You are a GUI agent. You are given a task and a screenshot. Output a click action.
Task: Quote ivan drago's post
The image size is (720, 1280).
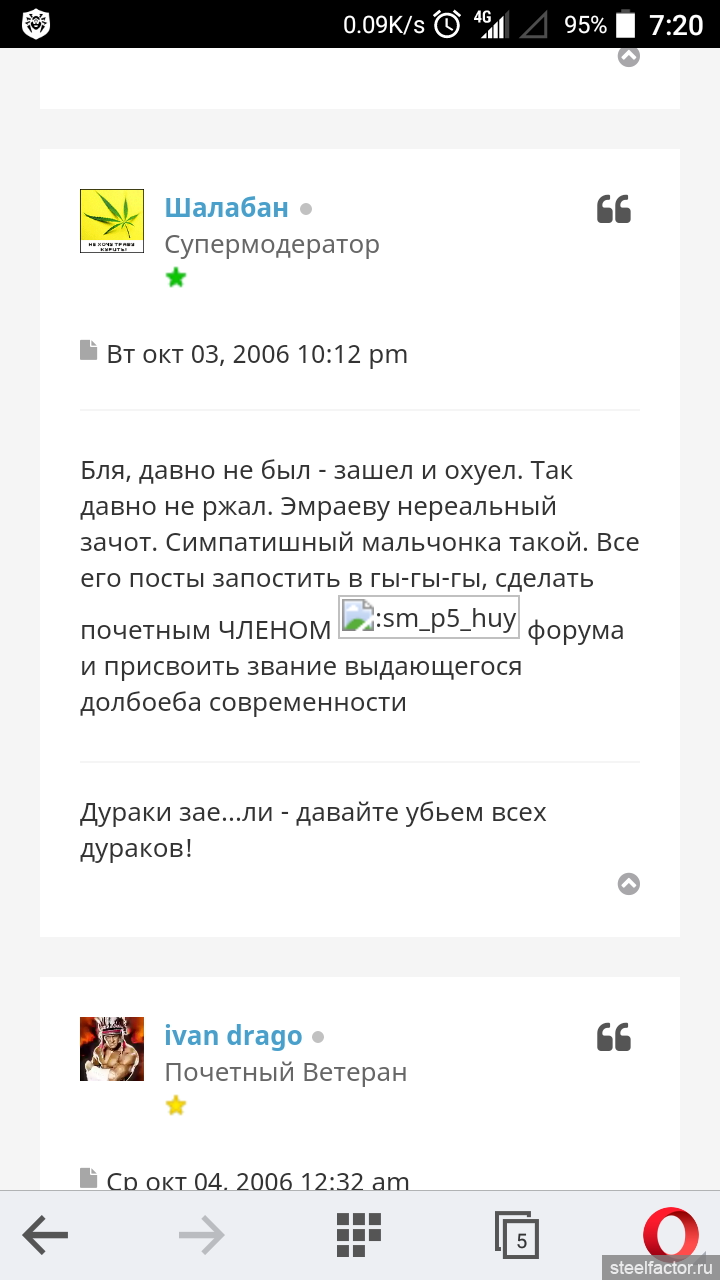(614, 1037)
